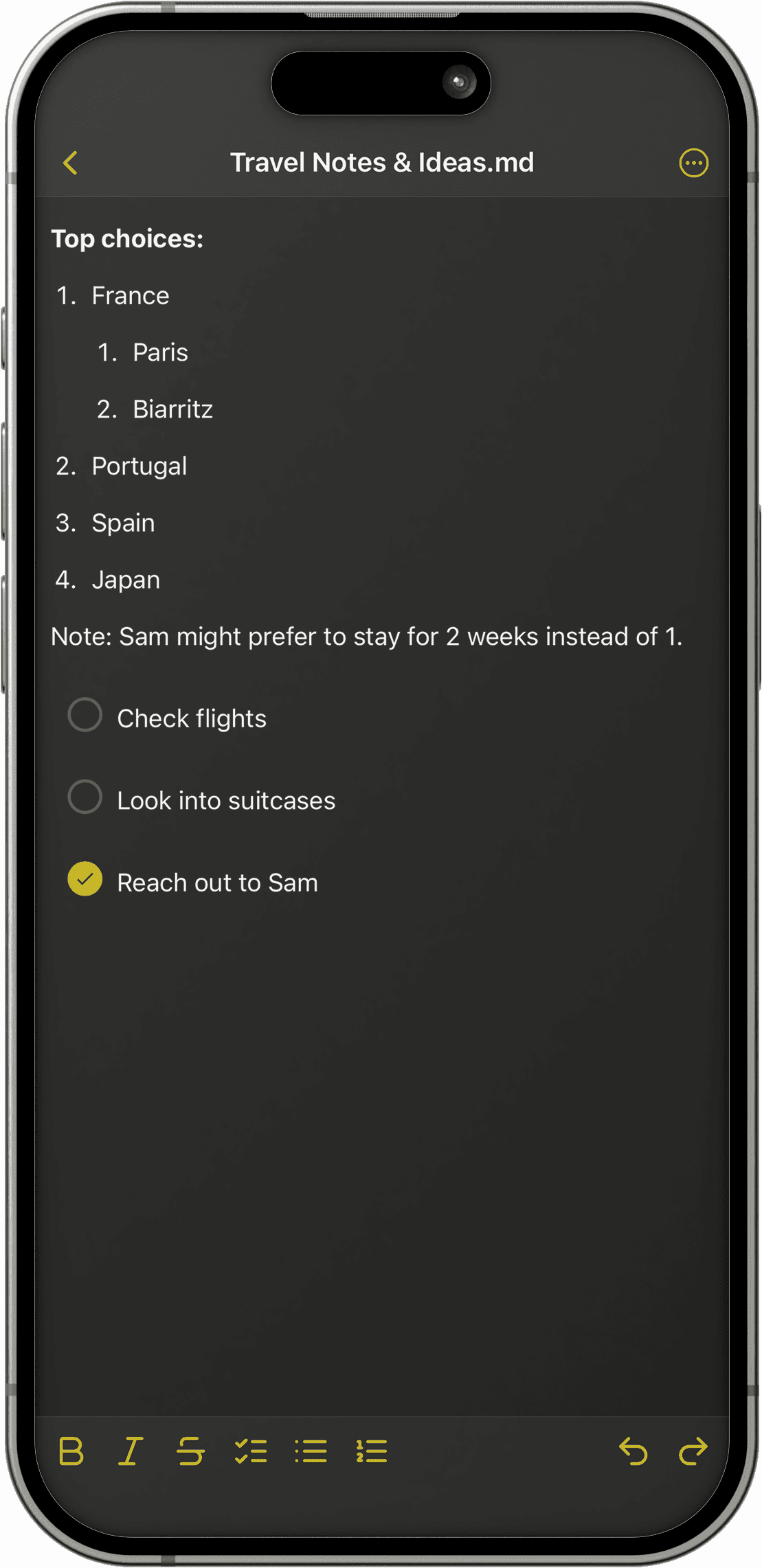Insert a checklist
Screen dimensions: 762x1568
[x=251, y=1451]
